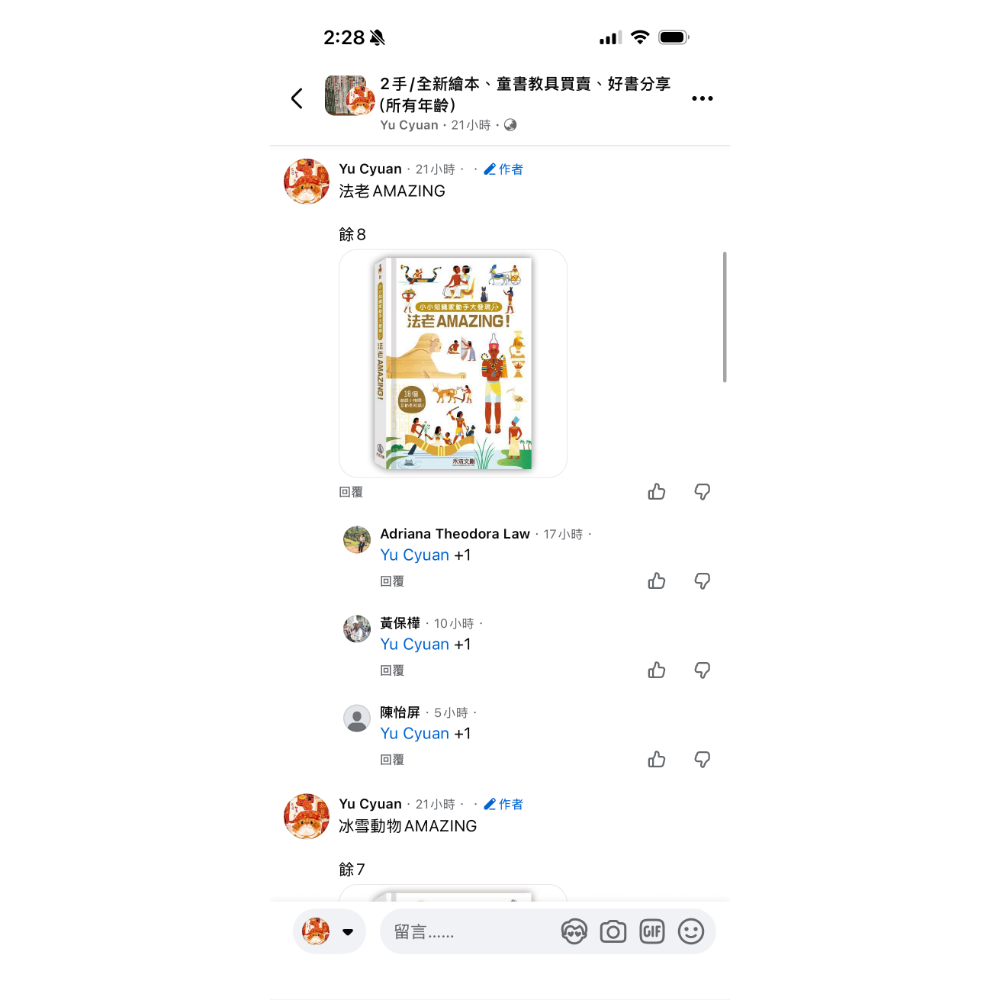Screen dimensions: 1000x1000
Task: Open the three-dot overflow menu
Action: coord(702,98)
